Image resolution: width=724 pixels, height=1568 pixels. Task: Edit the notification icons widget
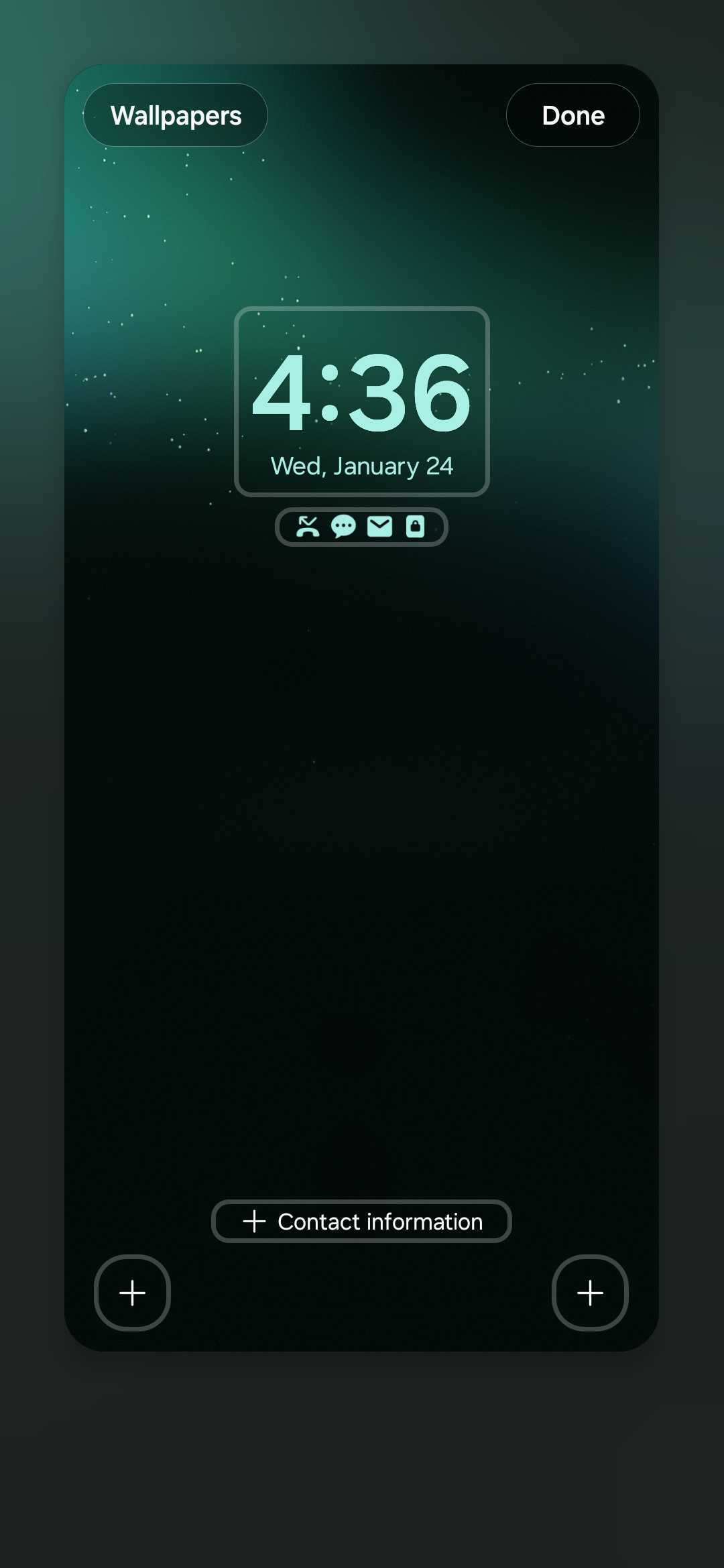tap(361, 527)
